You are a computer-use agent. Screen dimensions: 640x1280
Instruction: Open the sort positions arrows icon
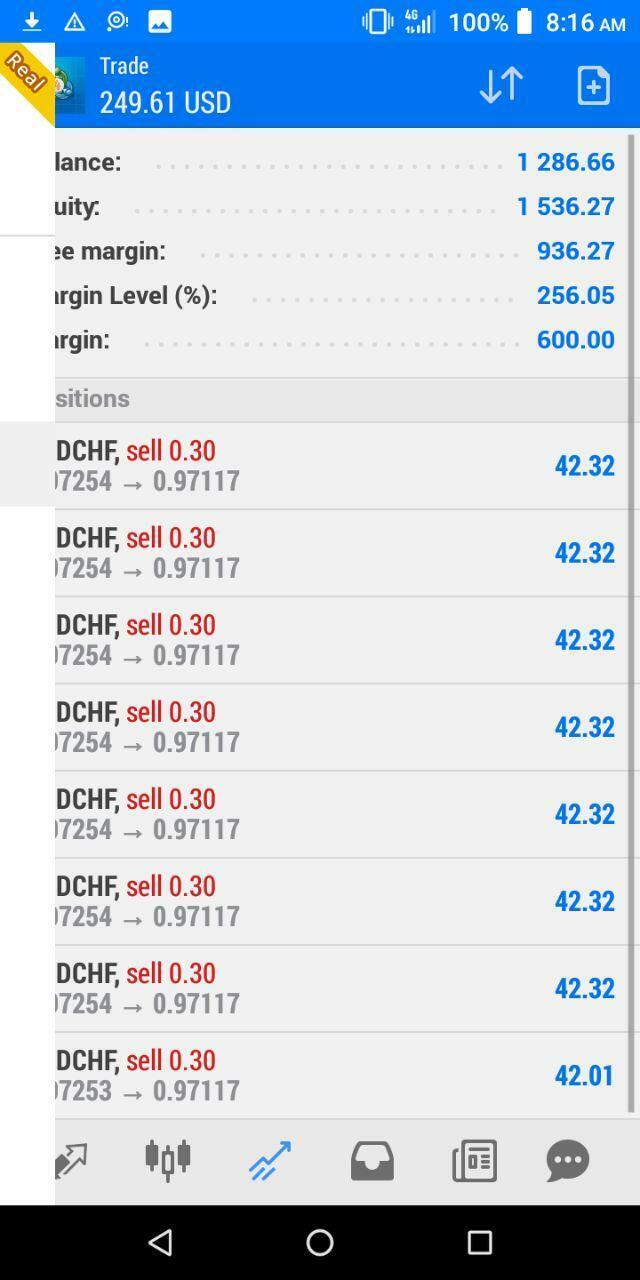(501, 85)
